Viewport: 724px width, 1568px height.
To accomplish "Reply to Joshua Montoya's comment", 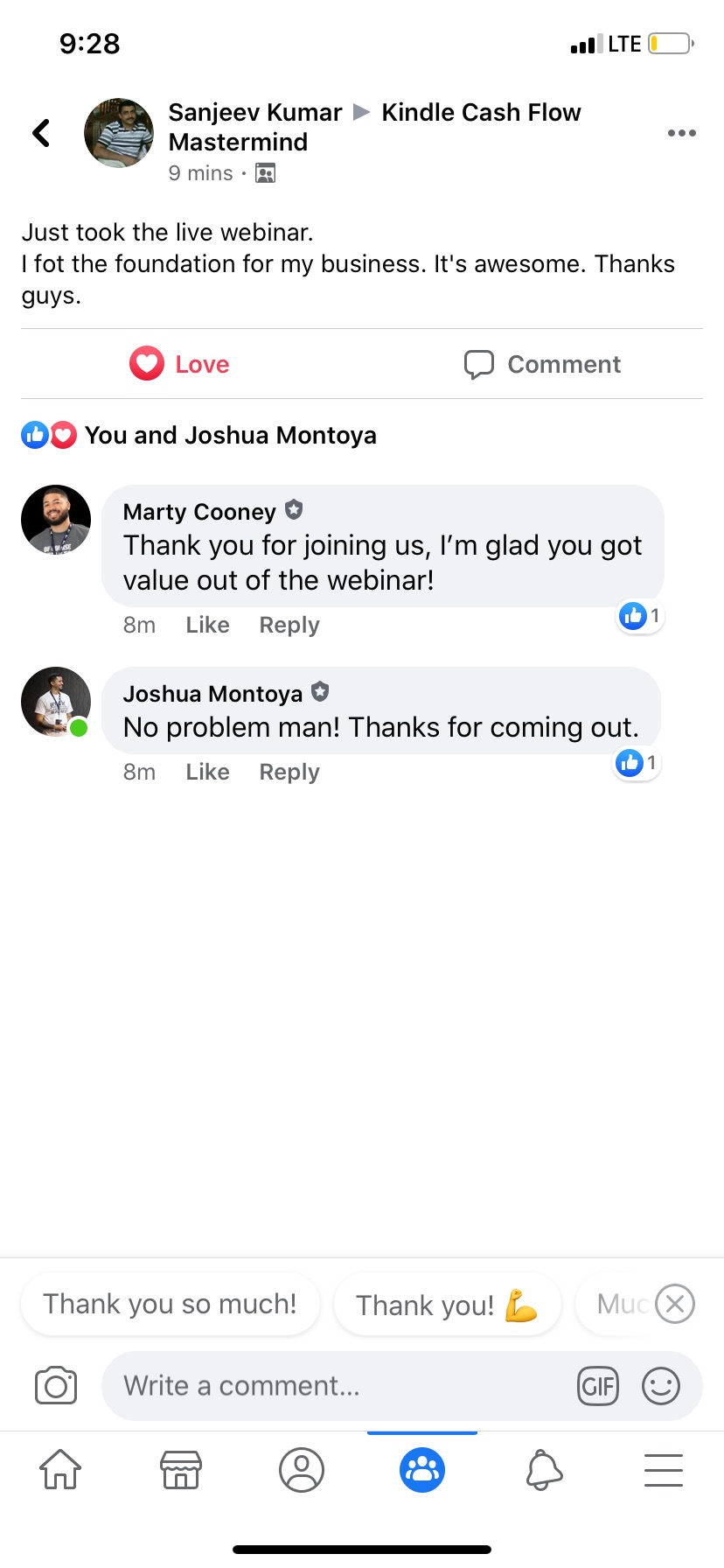I will (289, 772).
